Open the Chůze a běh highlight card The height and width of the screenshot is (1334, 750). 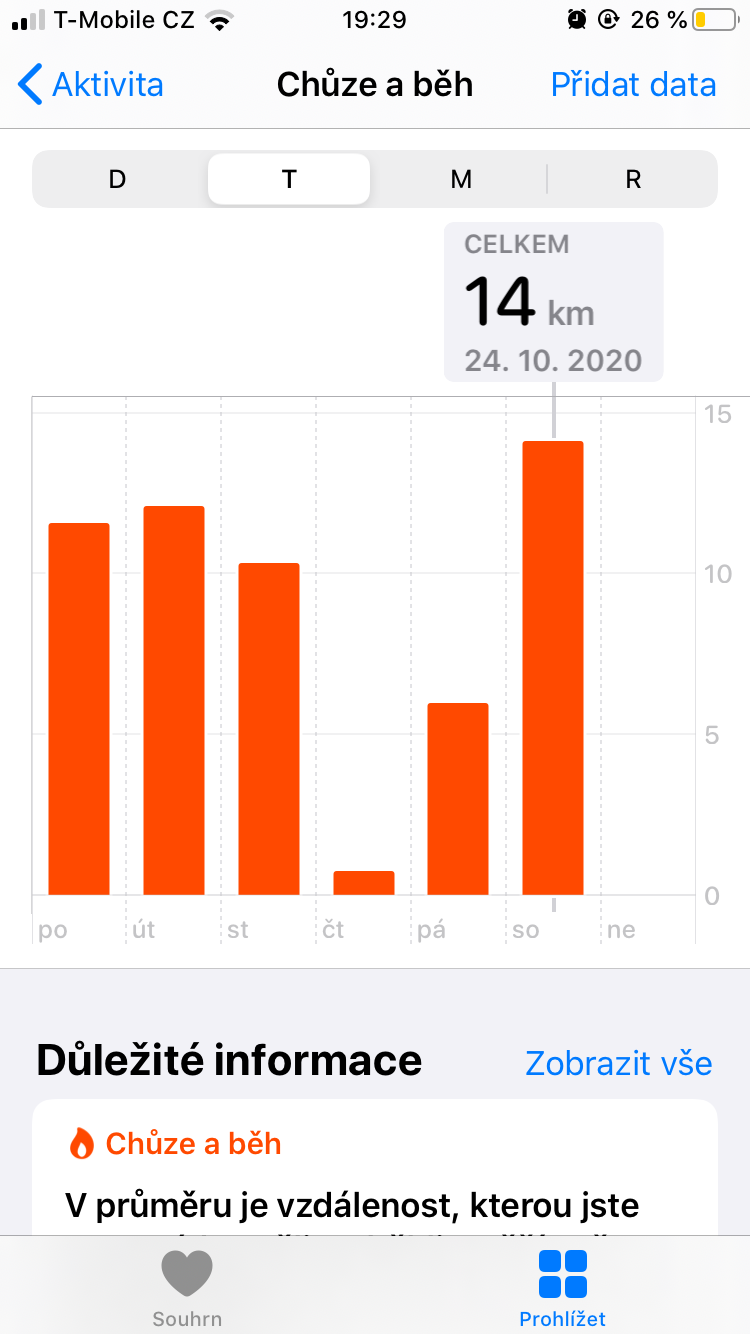coord(375,1167)
